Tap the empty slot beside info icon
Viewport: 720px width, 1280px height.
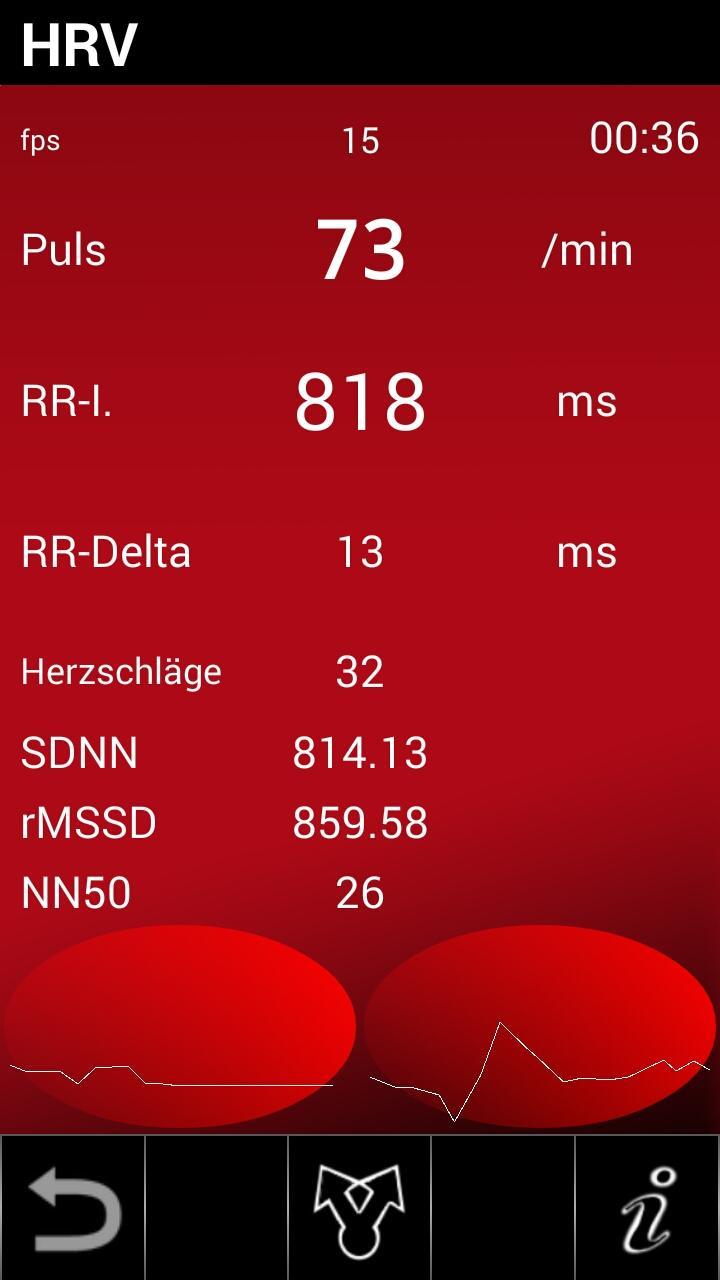(x=505, y=1205)
